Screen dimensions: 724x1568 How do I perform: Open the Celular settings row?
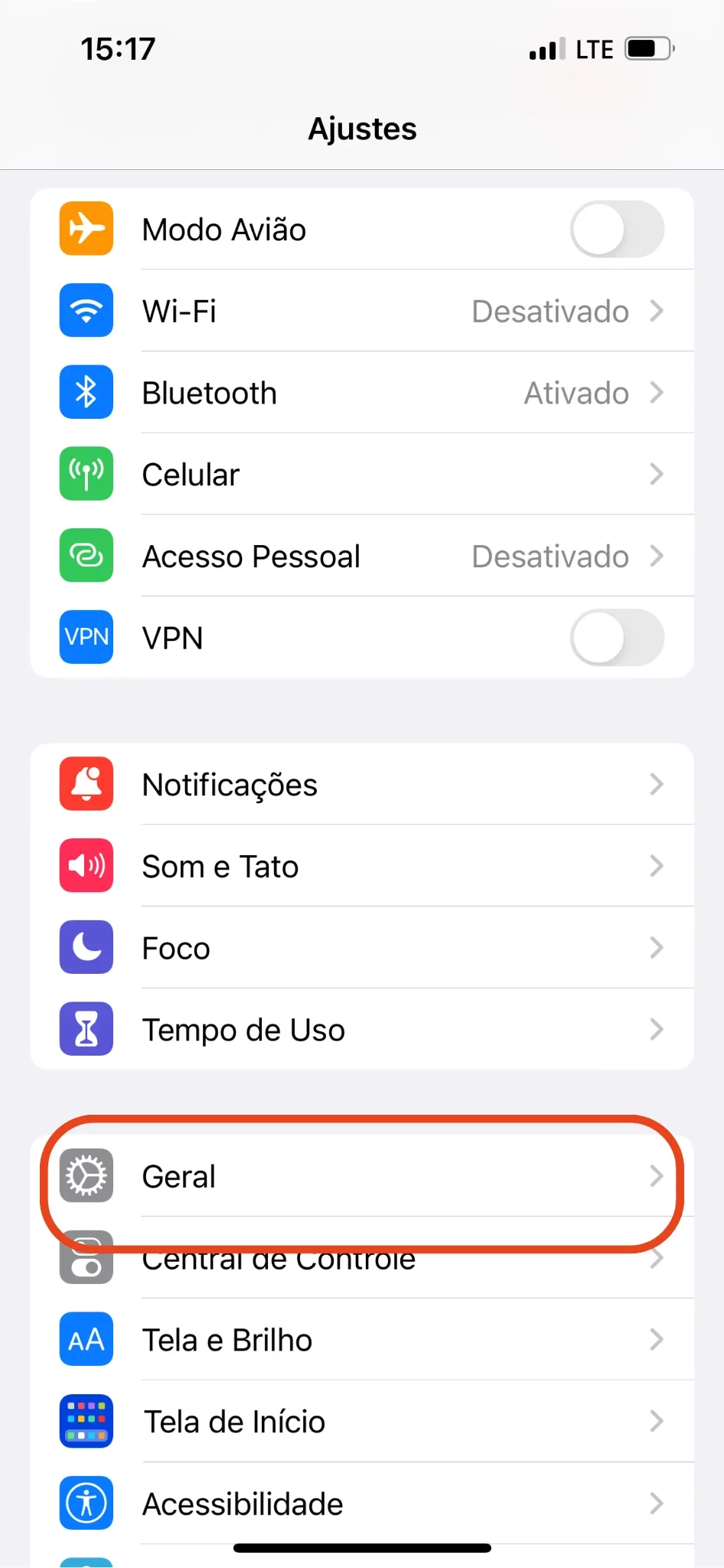(x=362, y=475)
